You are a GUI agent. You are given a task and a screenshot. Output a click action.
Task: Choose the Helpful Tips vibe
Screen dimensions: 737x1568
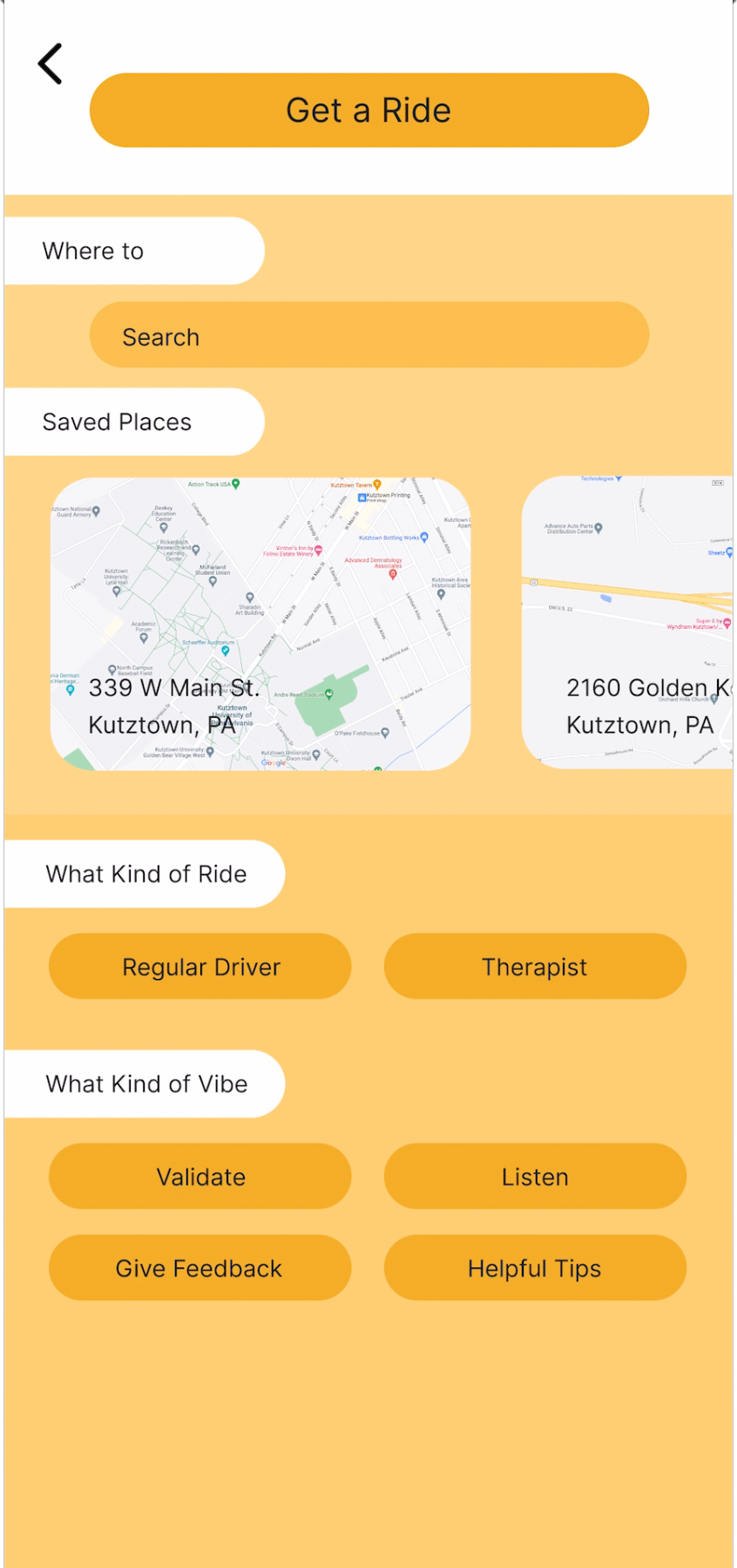pyautogui.click(x=535, y=1267)
